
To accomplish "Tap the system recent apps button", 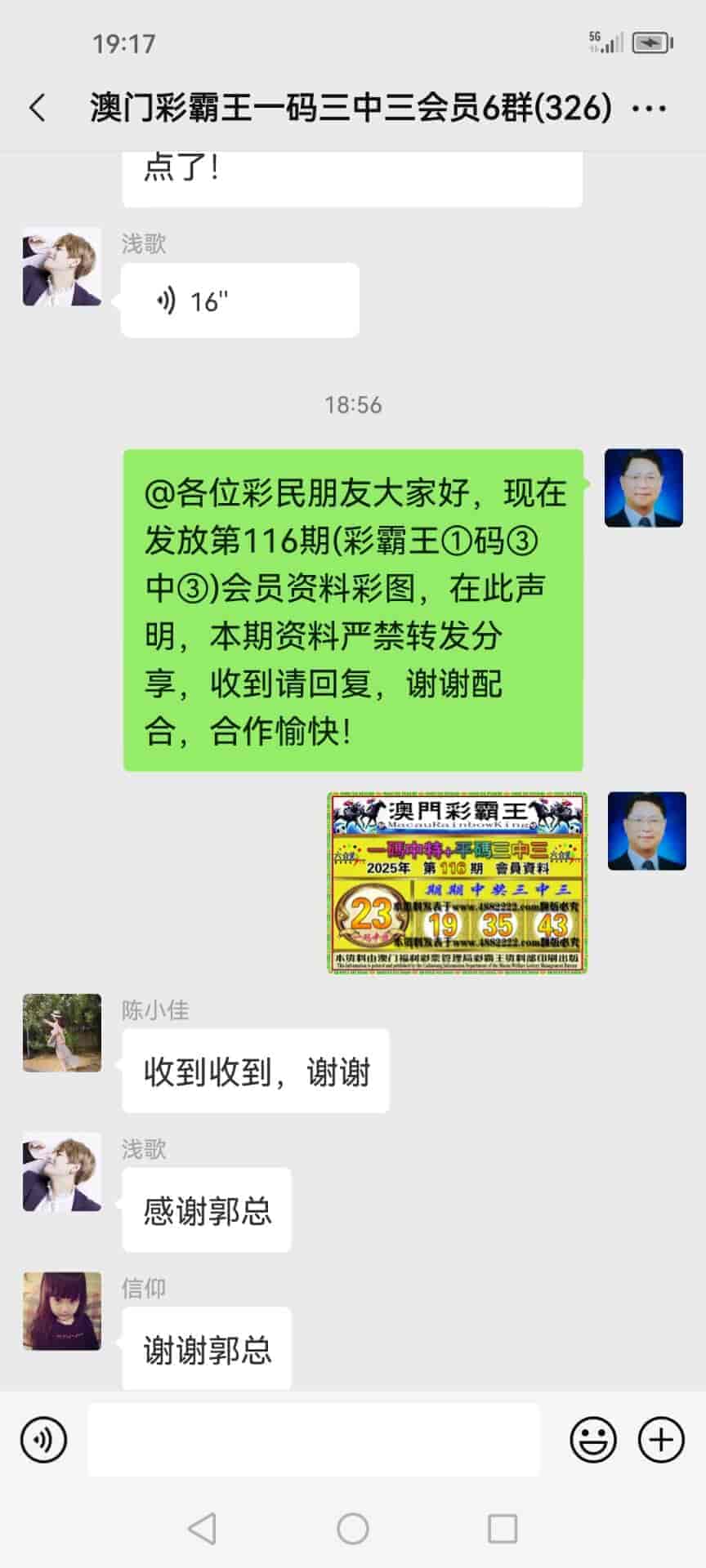I will (x=502, y=1528).
